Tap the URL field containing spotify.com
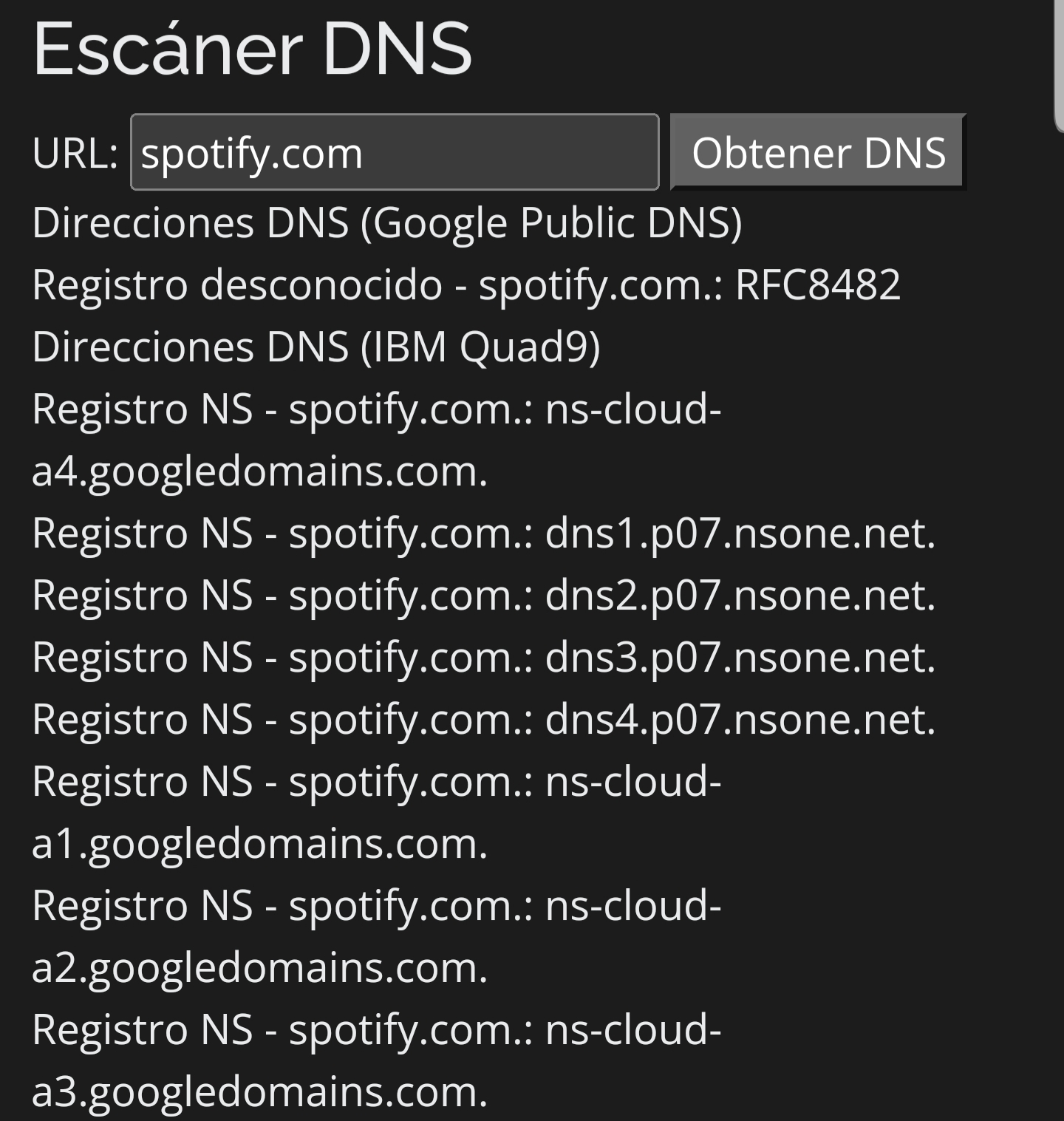This screenshot has height=1121, width=1064. [395, 152]
